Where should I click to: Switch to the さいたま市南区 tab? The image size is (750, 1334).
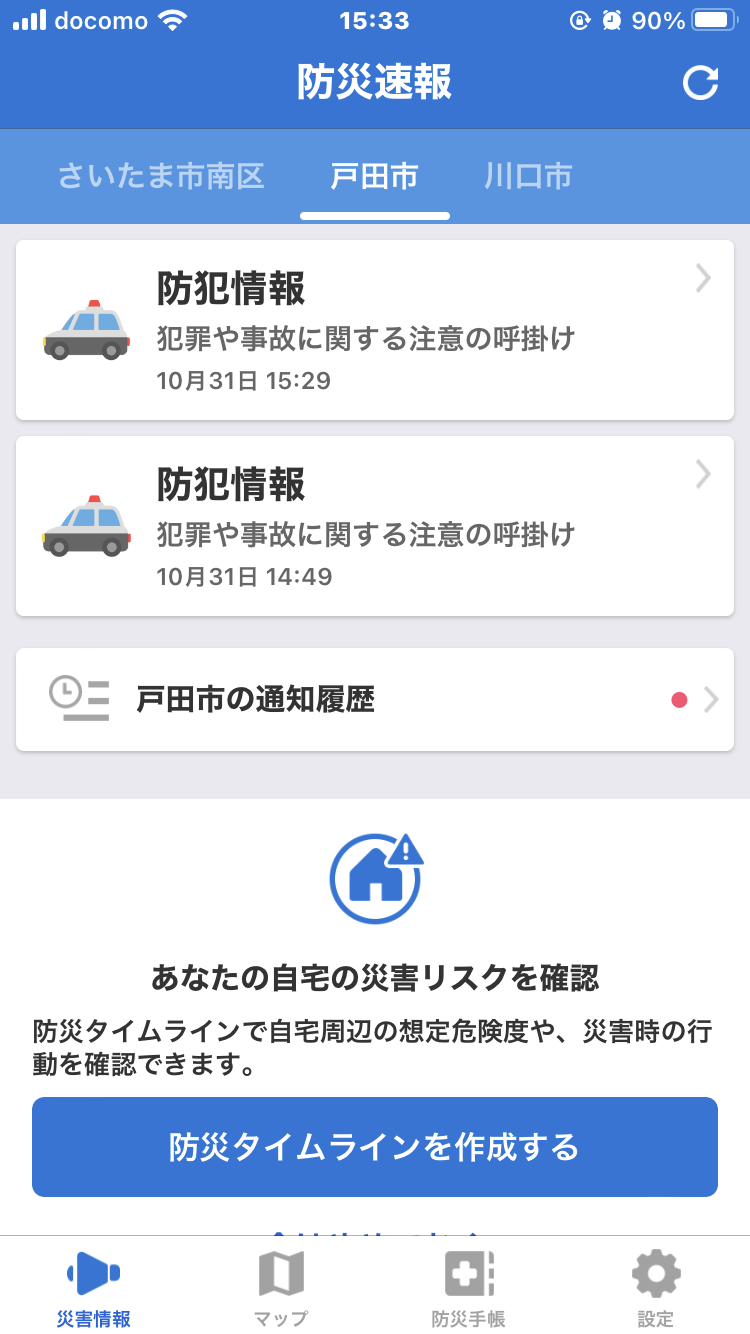pyautogui.click(x=161, y=177)
